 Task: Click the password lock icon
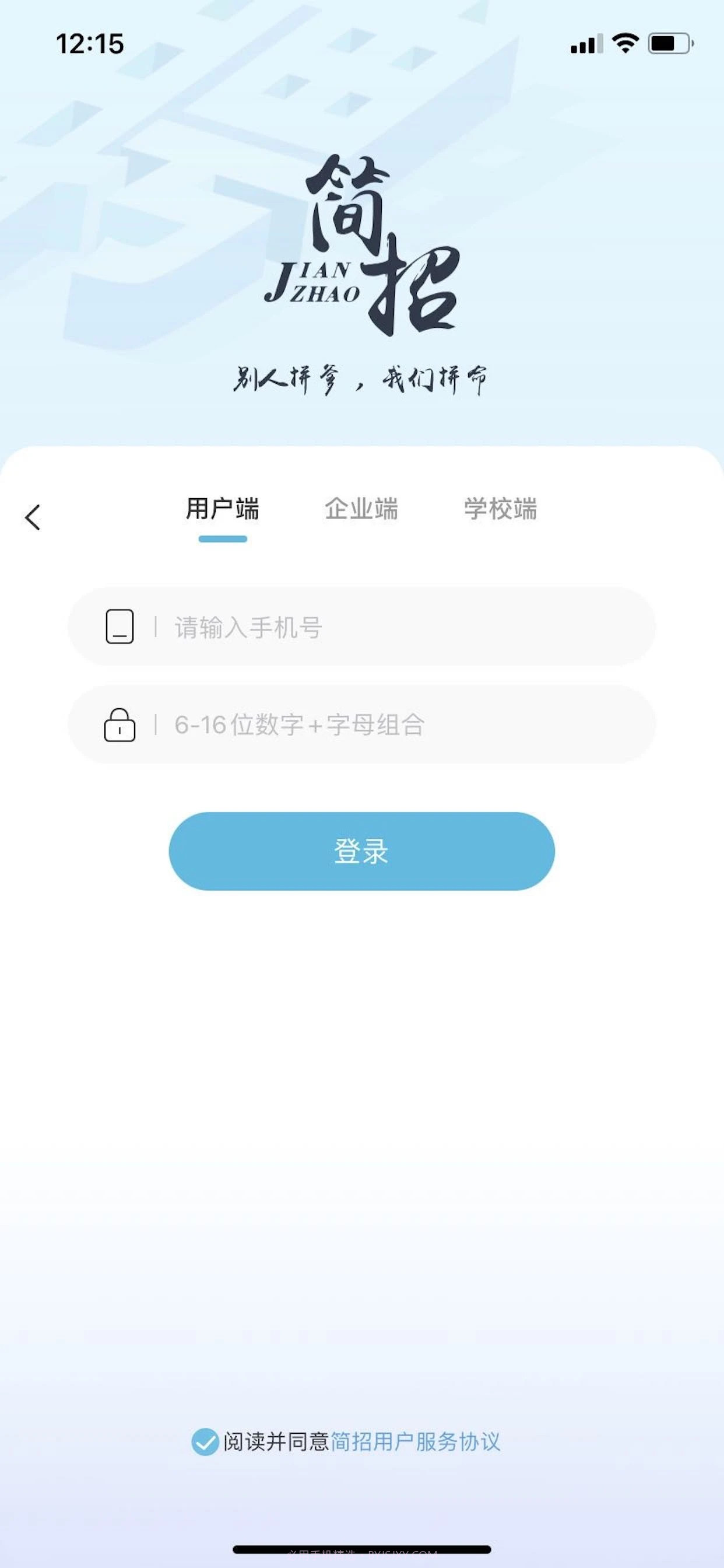121,726
